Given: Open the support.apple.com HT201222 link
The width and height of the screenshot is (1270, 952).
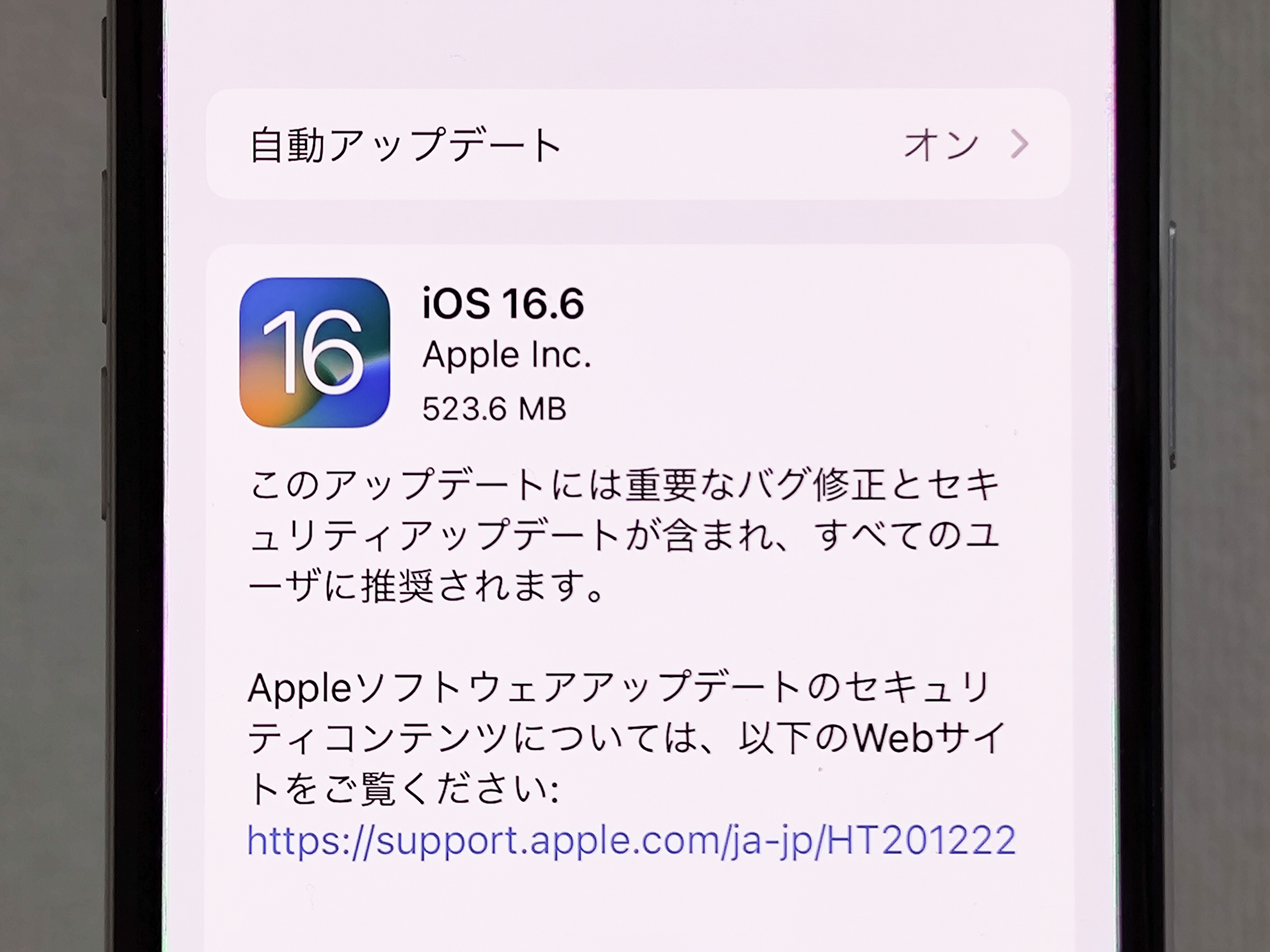Looking at the screenshot, I should (x=631, y=840).
